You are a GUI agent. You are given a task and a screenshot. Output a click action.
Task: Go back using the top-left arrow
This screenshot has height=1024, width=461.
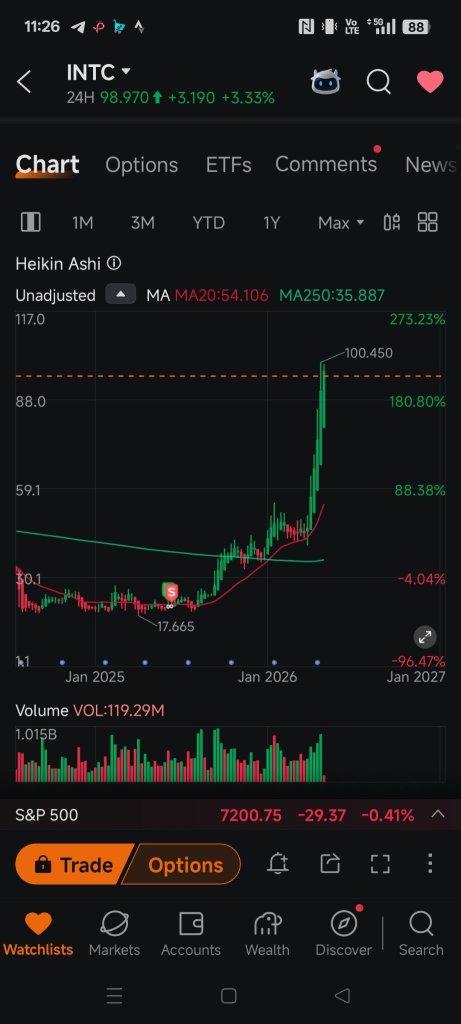pos(24,82)
